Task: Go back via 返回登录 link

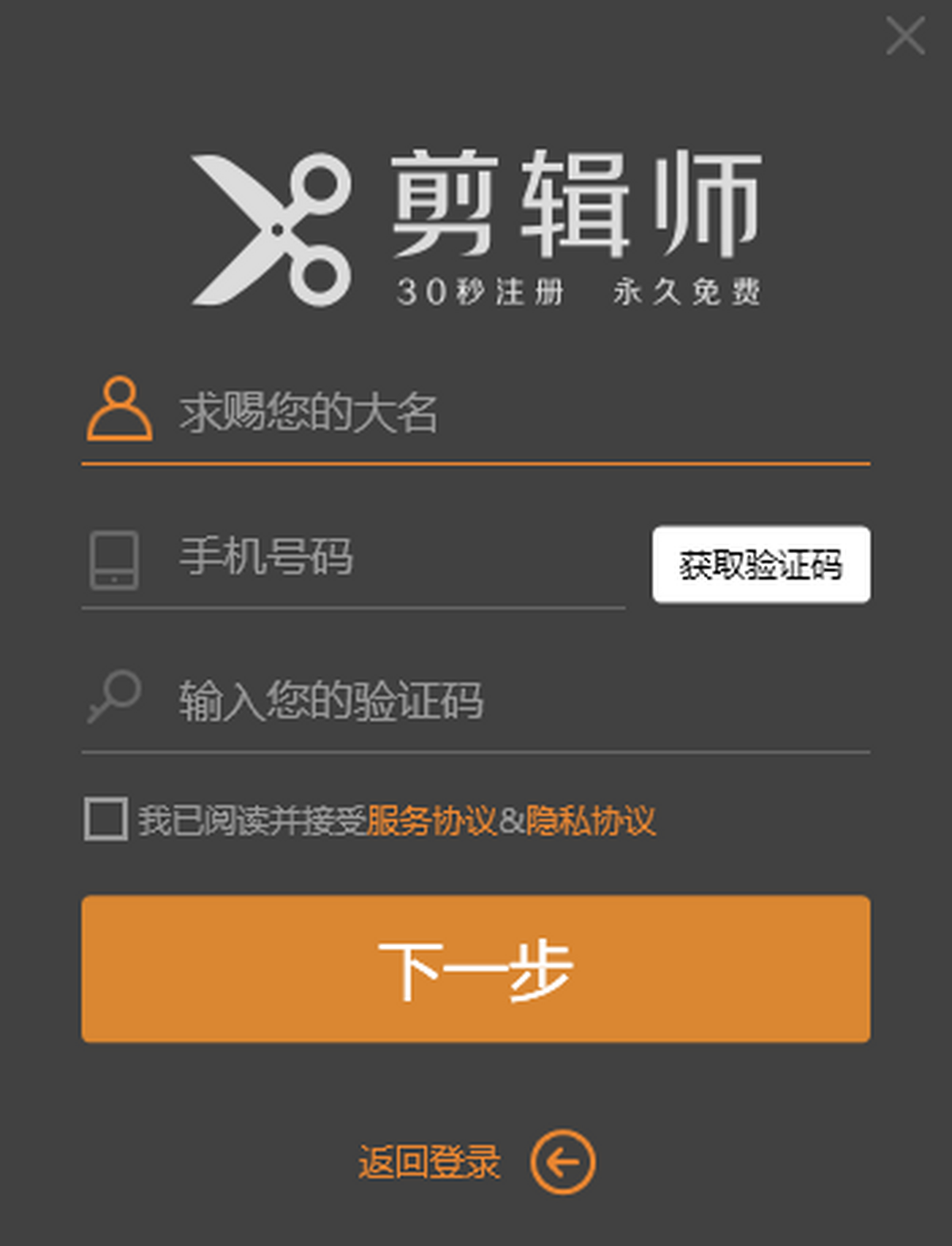Action: point(429,1163)
